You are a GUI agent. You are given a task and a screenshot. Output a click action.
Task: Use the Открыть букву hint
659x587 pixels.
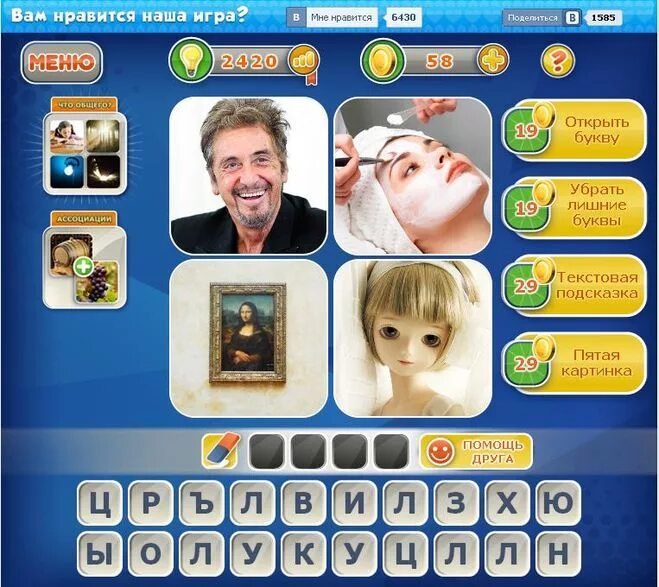click(x=575, y=130)
